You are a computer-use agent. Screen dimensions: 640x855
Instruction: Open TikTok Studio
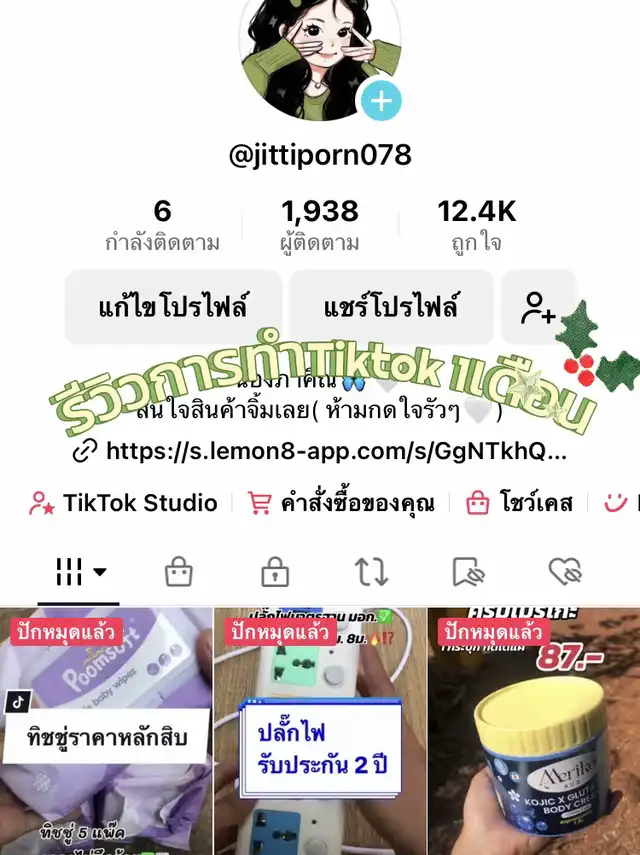tap(124, 502)
